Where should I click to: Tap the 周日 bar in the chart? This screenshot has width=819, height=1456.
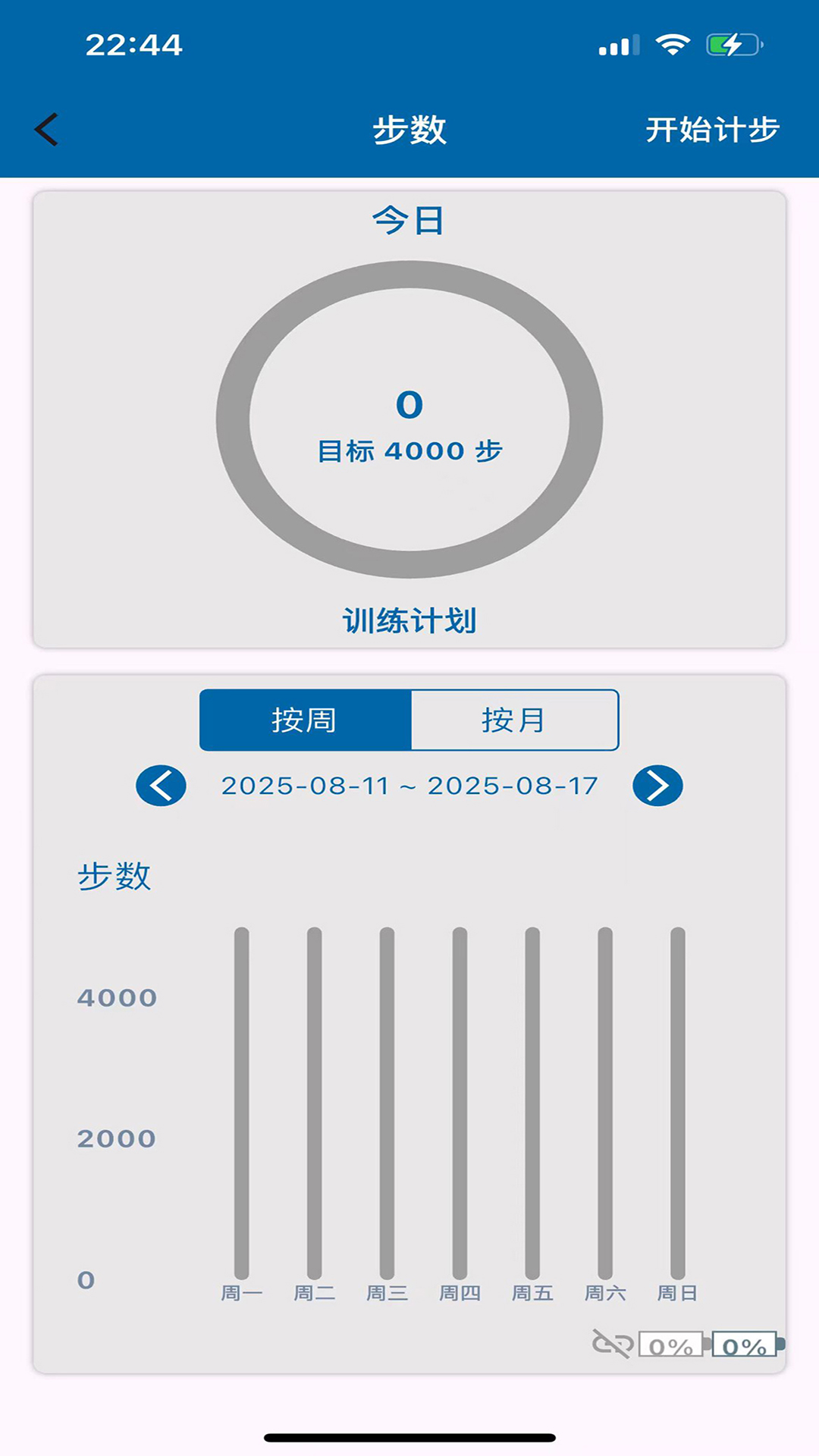pyautogui.click(x=677, y=1100)
